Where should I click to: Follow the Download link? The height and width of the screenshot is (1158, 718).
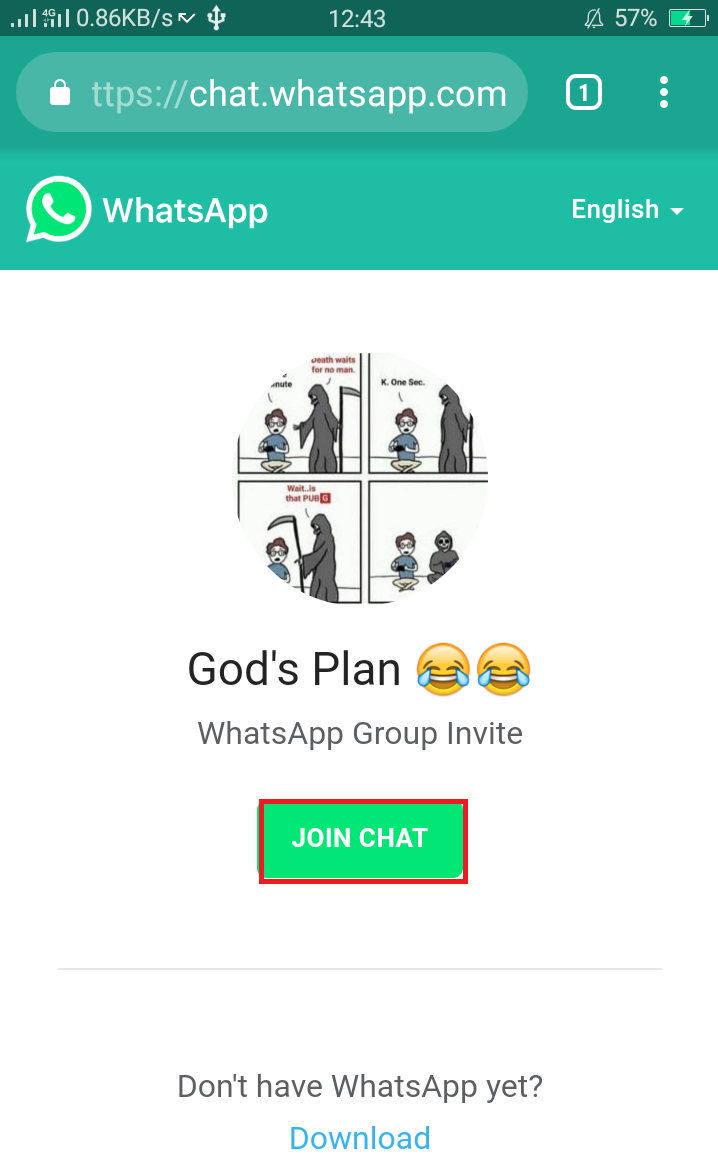(x=360, y=1137)
